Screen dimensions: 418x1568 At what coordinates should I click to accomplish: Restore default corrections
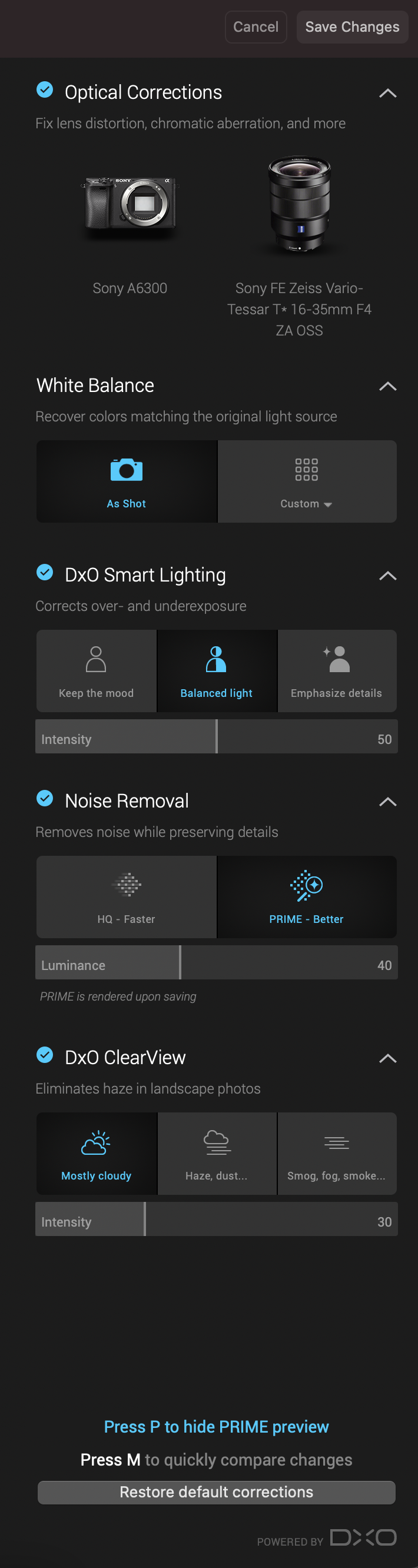pos(217,1492)
